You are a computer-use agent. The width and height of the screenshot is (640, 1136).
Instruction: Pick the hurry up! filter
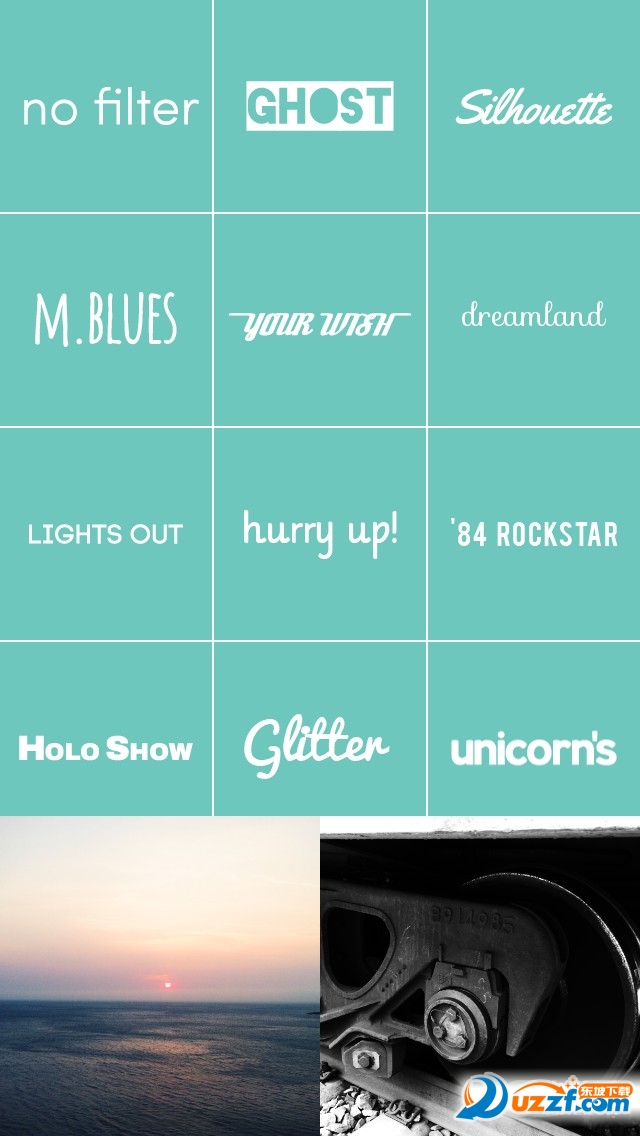(320, 534)
